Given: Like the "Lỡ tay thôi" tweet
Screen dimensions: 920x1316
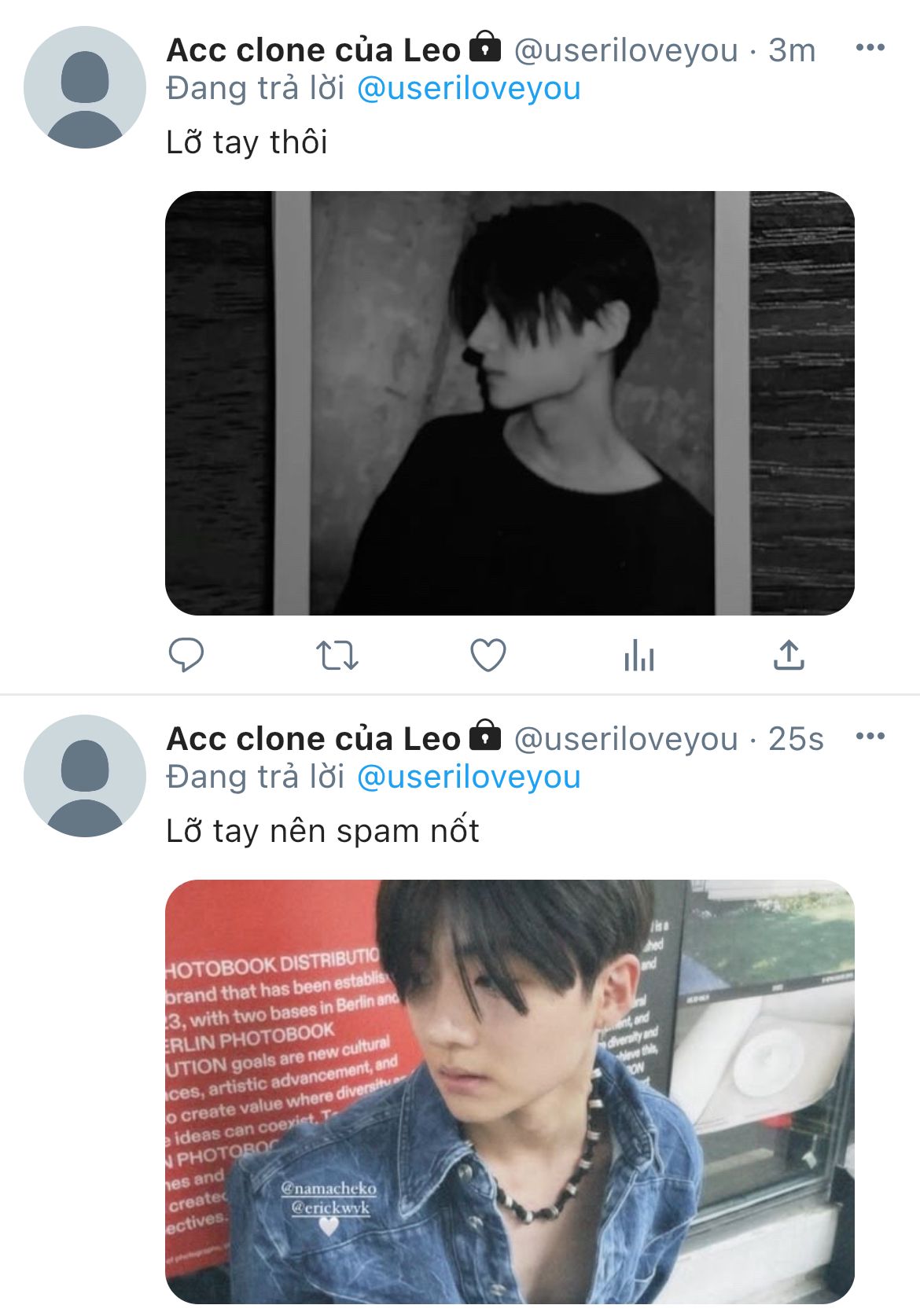Looking at the screenshot, I should pyautogui.click(x=488, y=655).
